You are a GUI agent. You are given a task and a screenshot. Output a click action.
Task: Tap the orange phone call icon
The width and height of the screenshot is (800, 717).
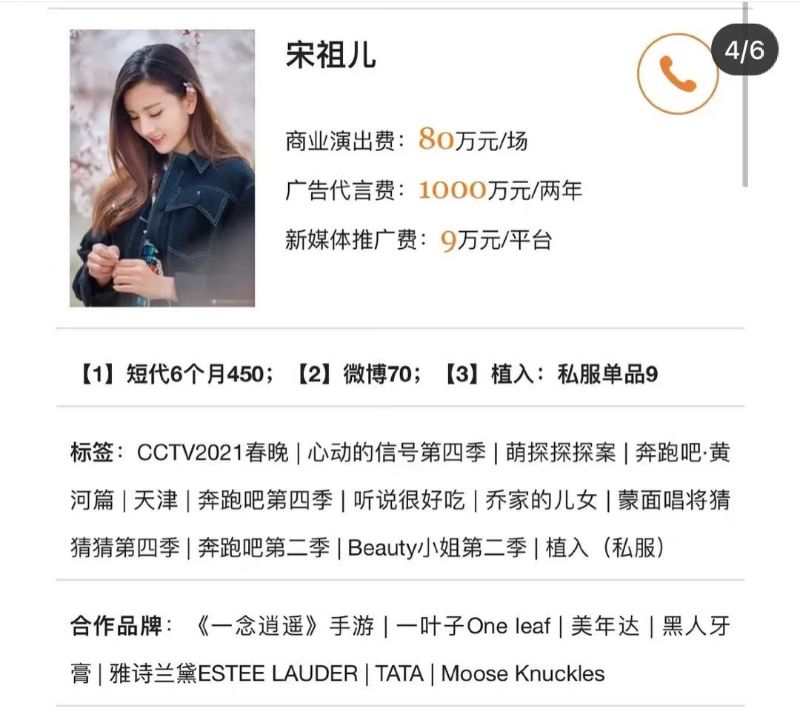coord(677,74)
